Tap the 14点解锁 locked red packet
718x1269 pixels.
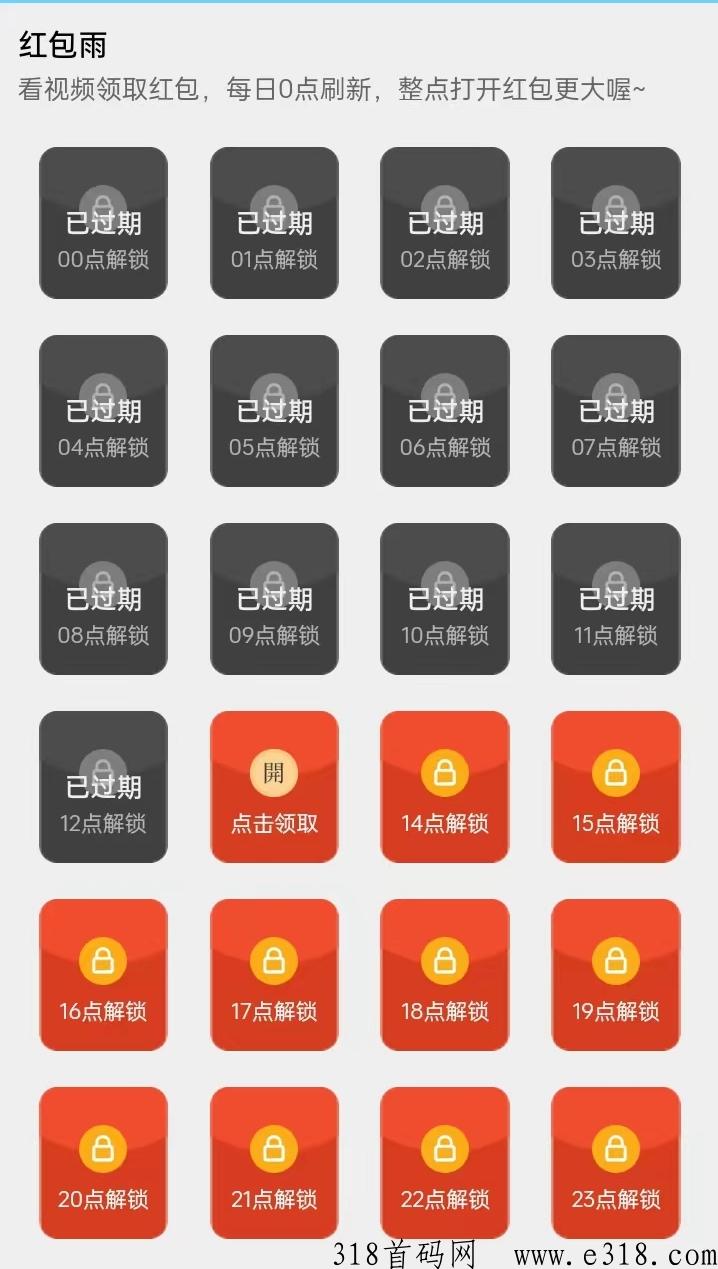tap(445, 787)
